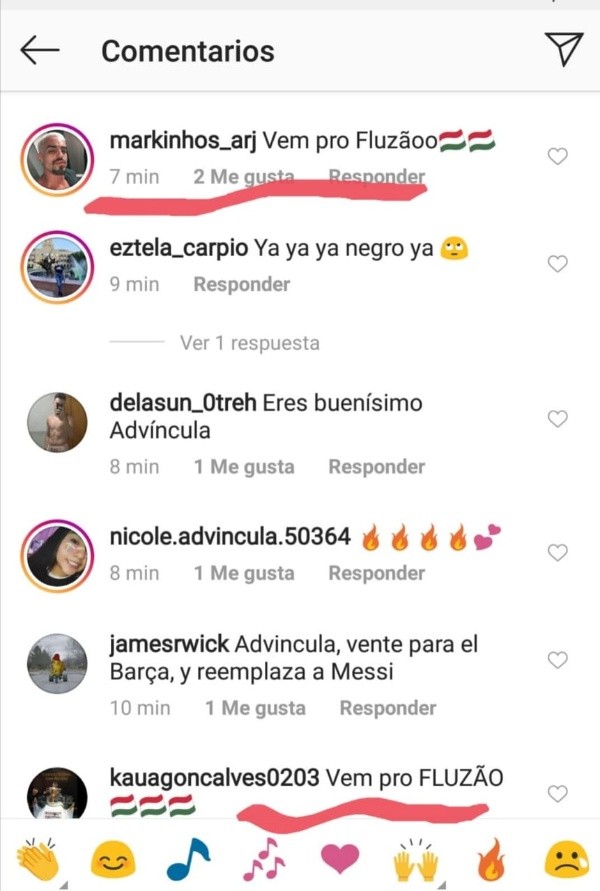Like kauagoncalves0203's comment
The width and height of the screenshot is (600, 891).
(x=558, y=793)
